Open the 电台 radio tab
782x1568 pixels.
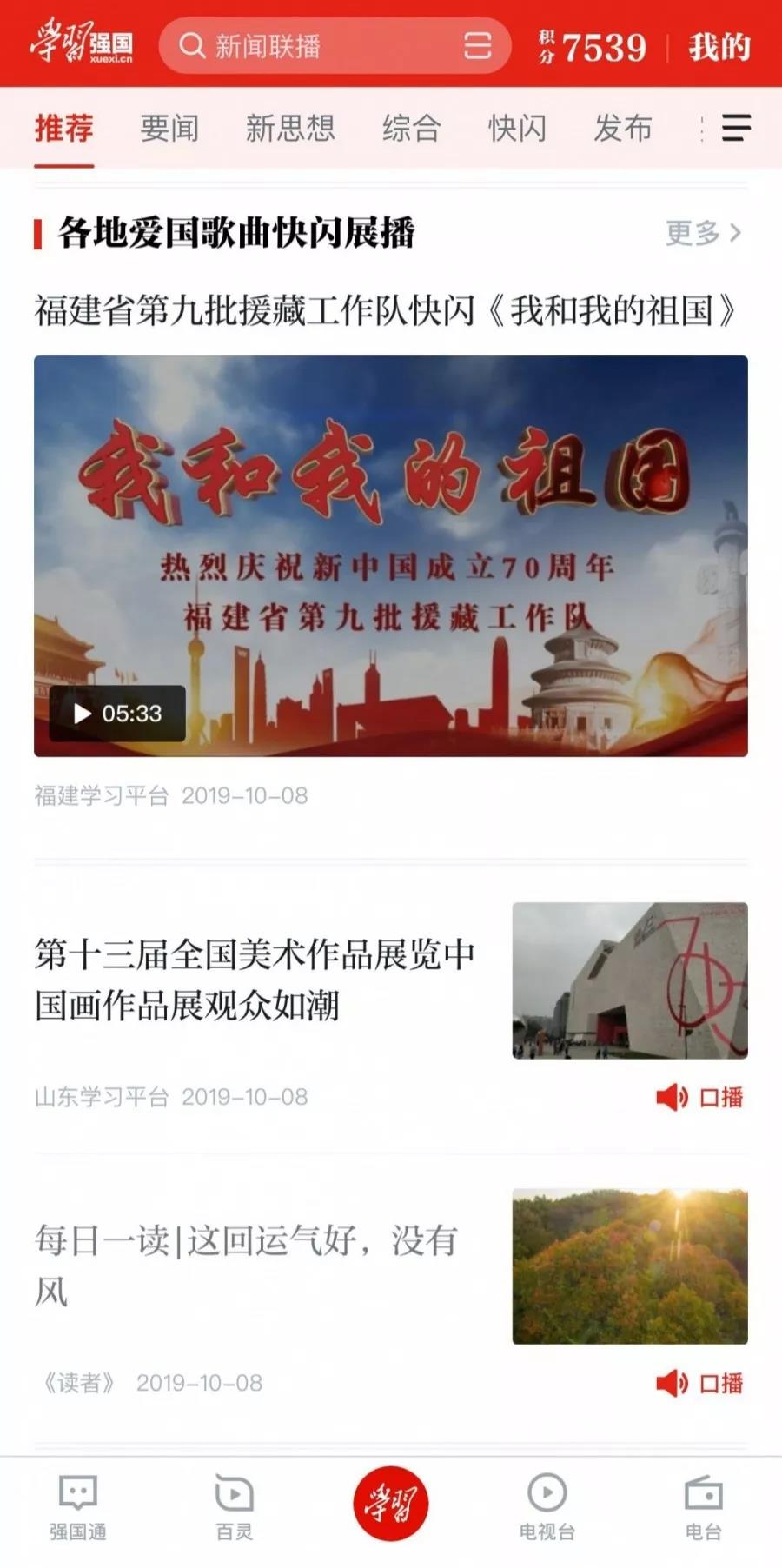click(x=703, y=1506)
